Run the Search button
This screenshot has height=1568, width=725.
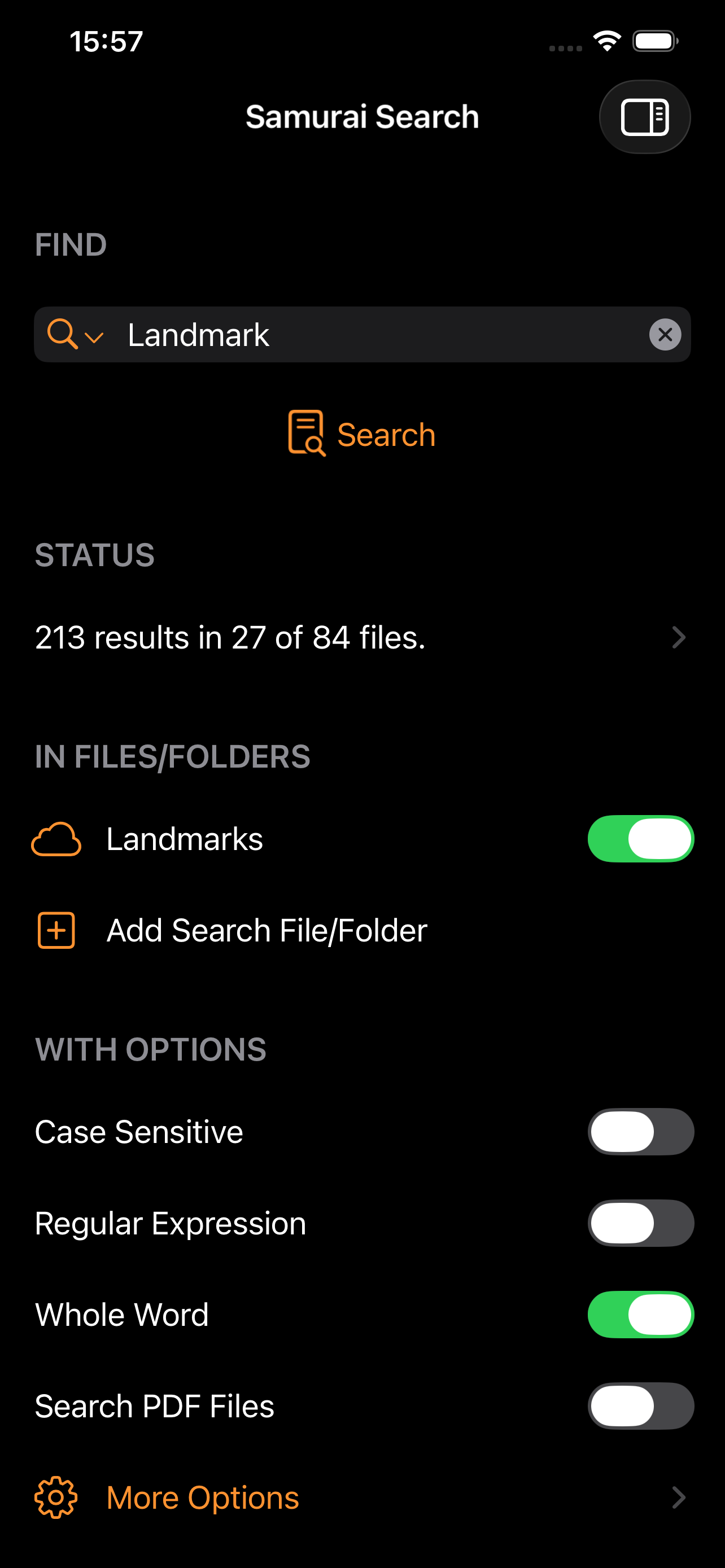[x=362, y=434]
